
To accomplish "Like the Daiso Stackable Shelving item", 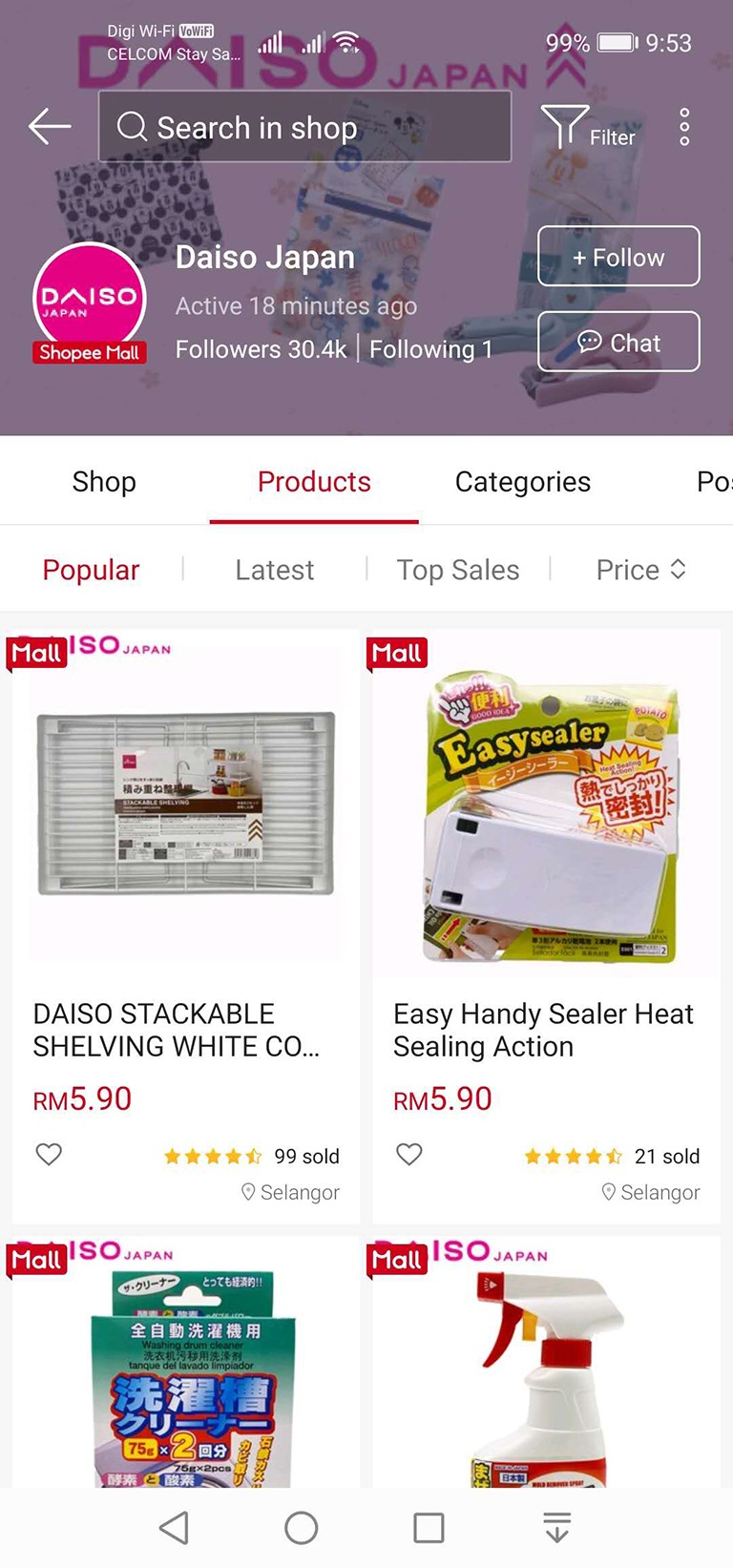I will (x=49, y=1155).
